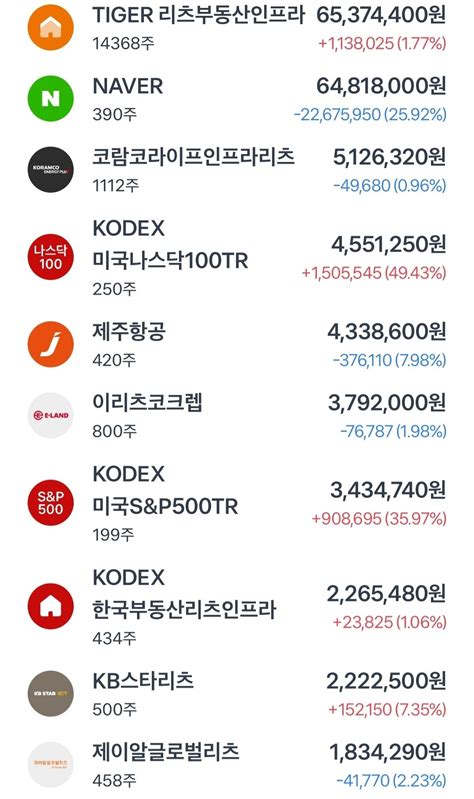Open the NAVER stock row
The image size is (474, 799).
pyautogui.click(x=237, y=99)
